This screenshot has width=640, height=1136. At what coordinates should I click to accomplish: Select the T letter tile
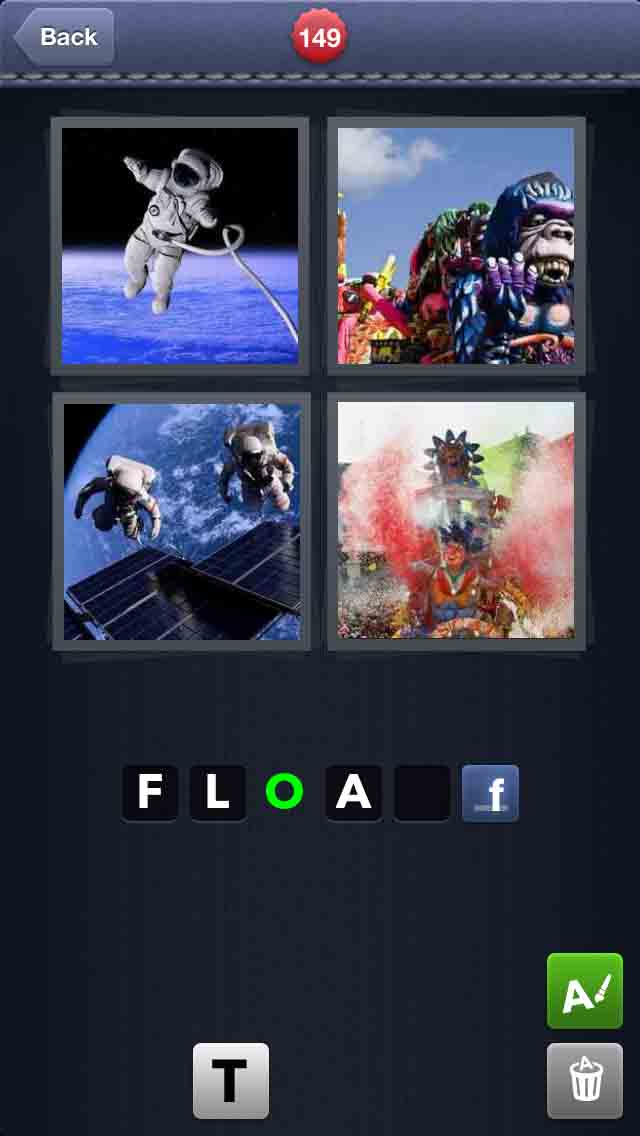(x=231, y=1081)
